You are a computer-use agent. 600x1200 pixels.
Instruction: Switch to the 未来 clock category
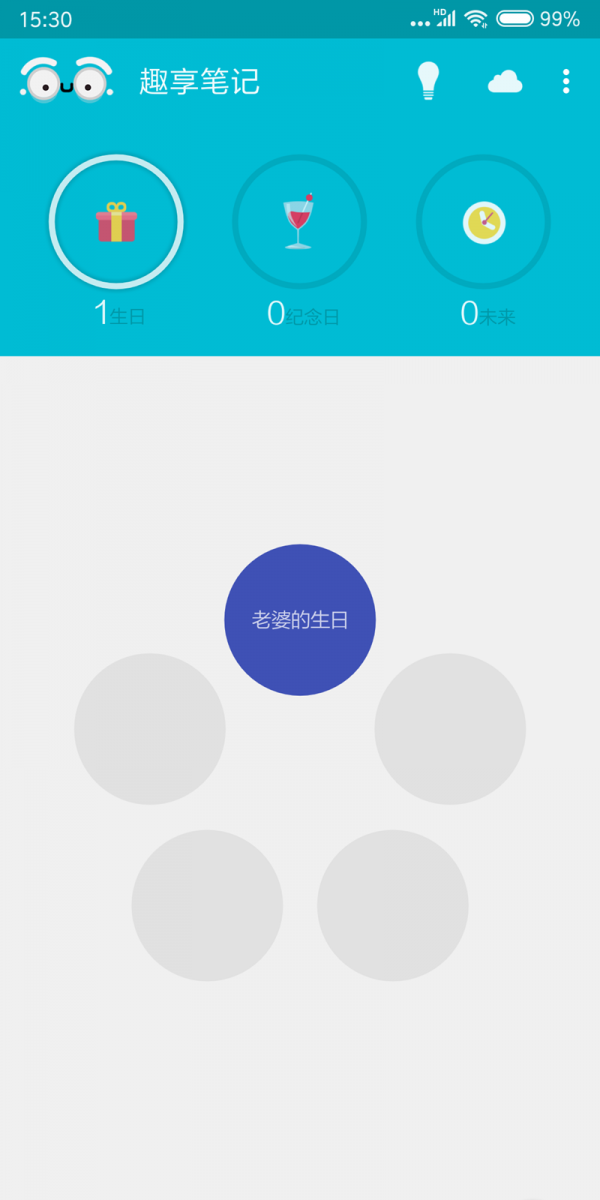[483, 222]
